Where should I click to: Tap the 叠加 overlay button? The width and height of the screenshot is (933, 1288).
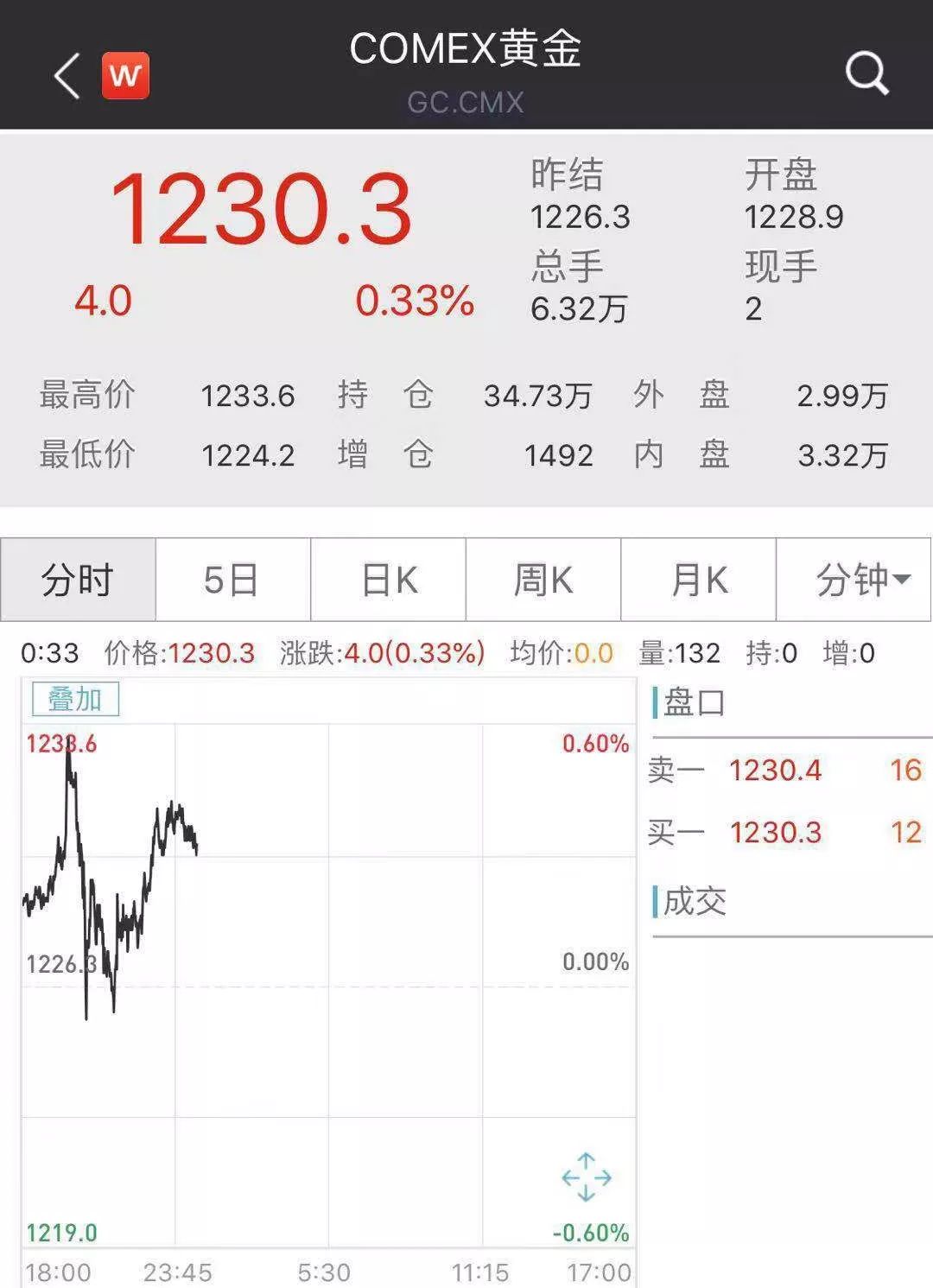click(75, 699)
